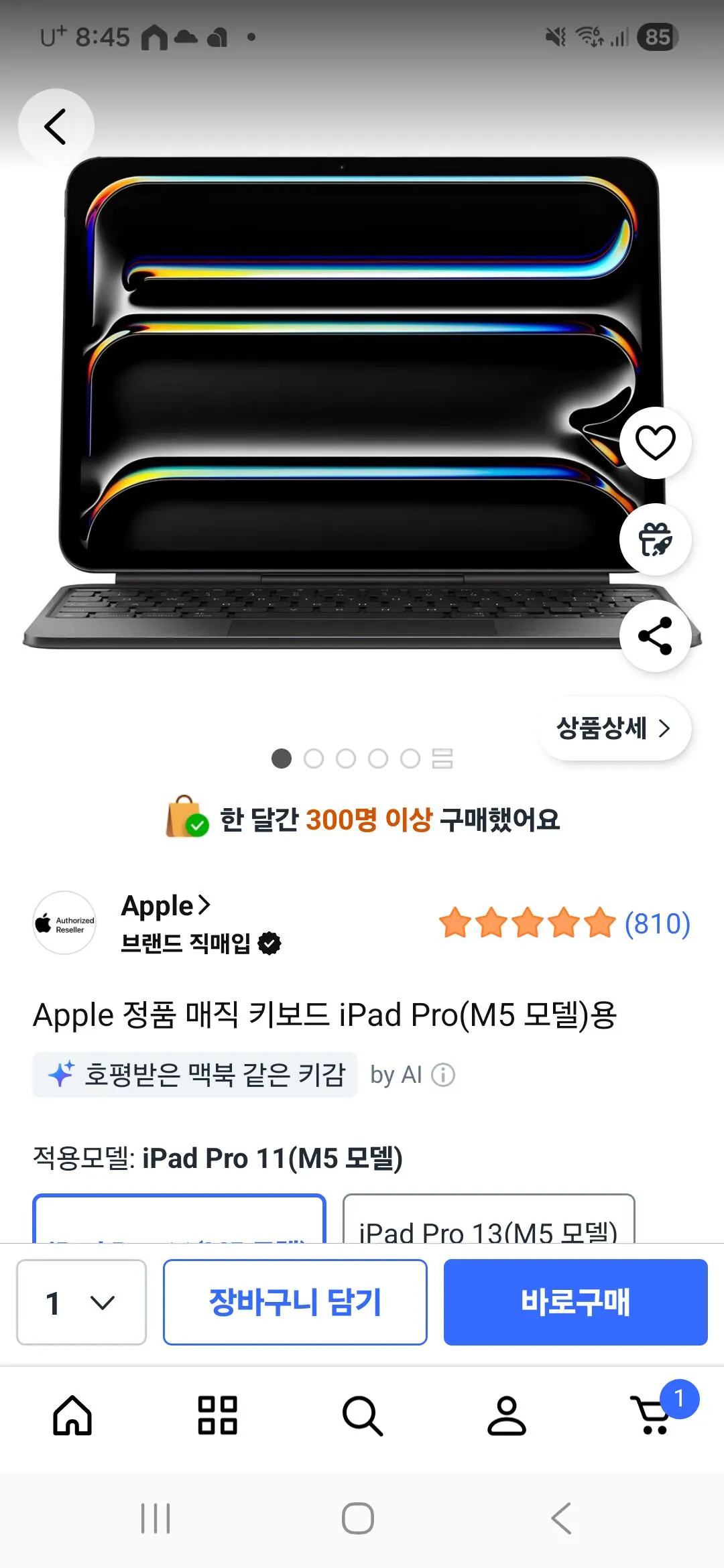Open the info icon next to 'by AI'

pyautogui.click(x=442, y=1075)
